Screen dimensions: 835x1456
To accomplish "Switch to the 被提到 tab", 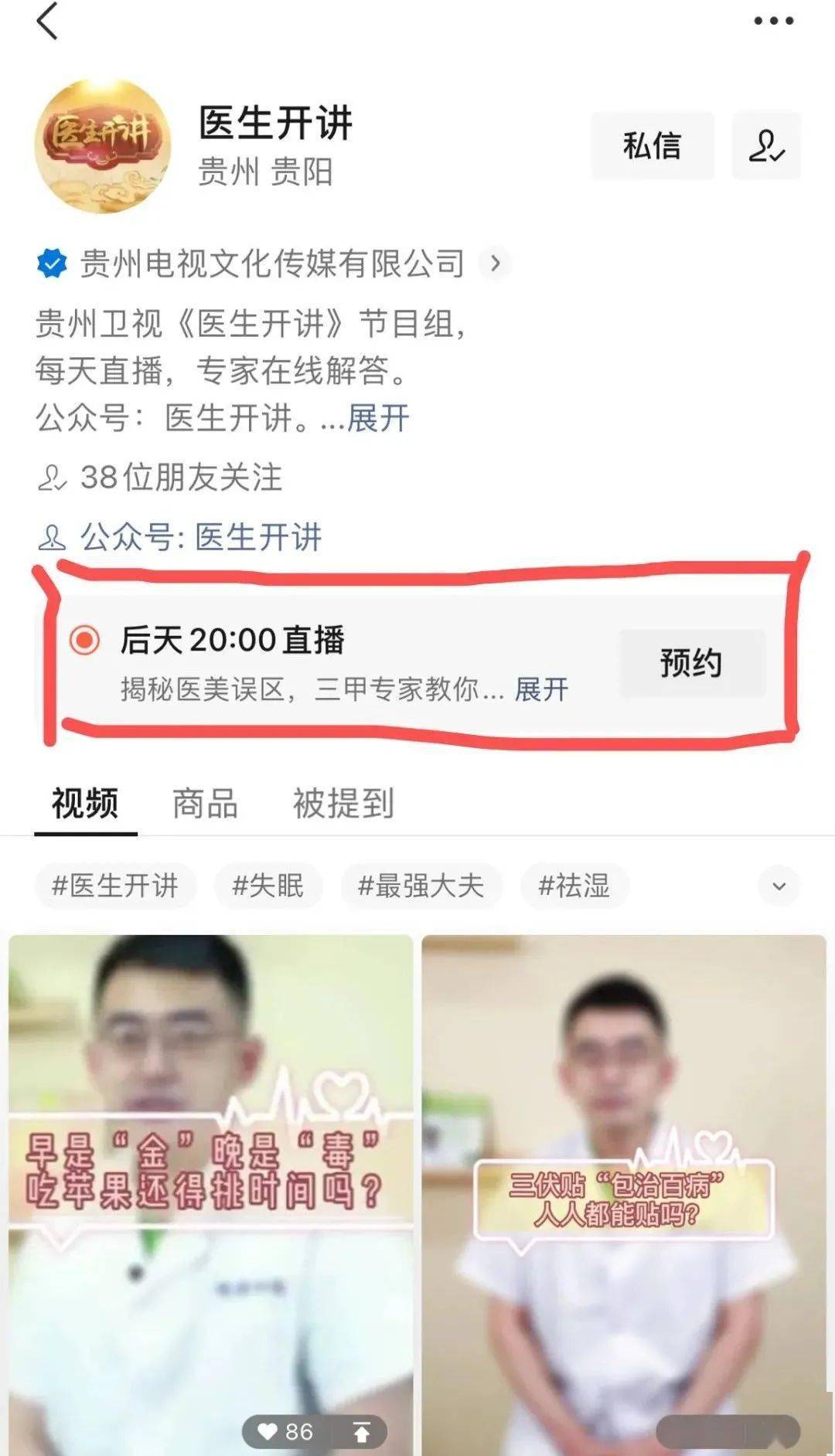I will (343, 804).
